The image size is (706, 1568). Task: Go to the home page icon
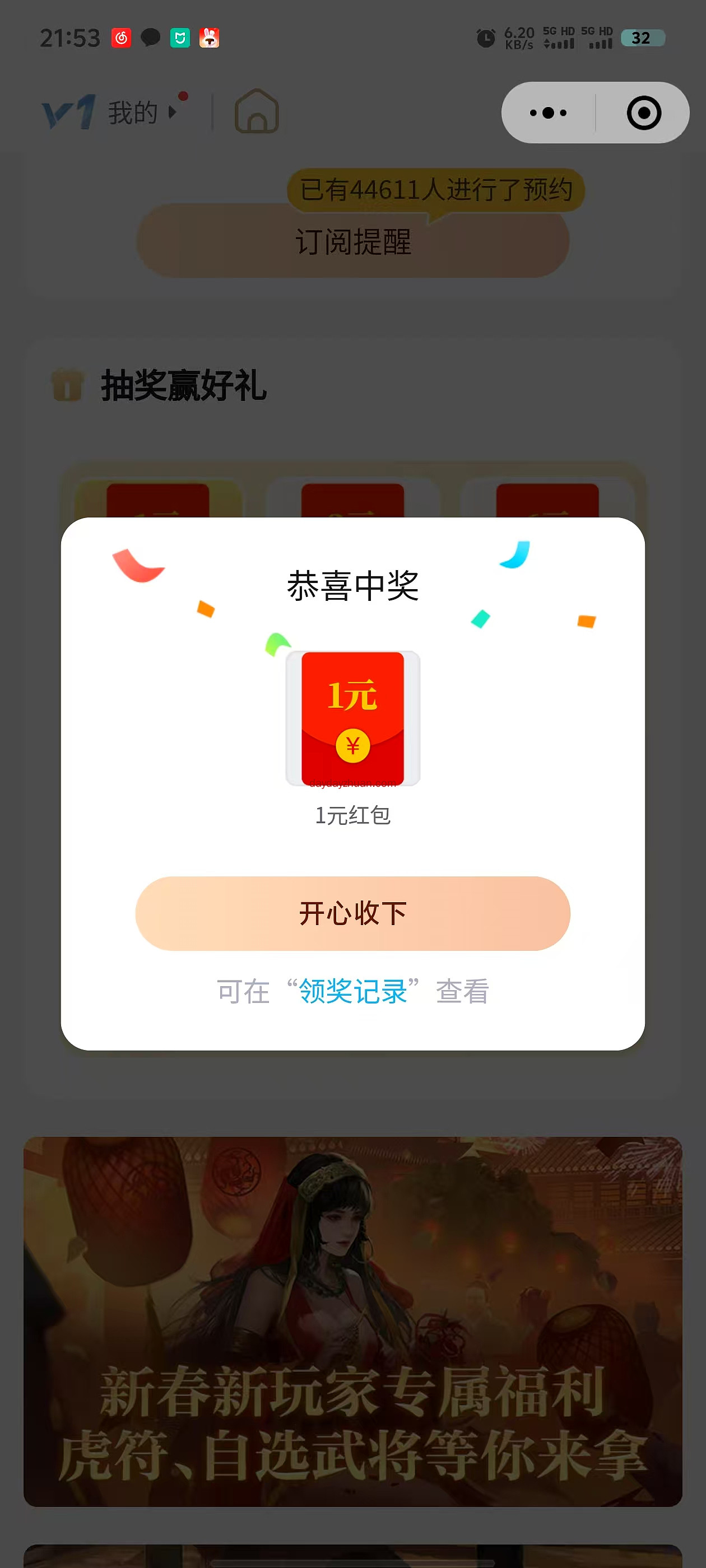tap(257, 111)
